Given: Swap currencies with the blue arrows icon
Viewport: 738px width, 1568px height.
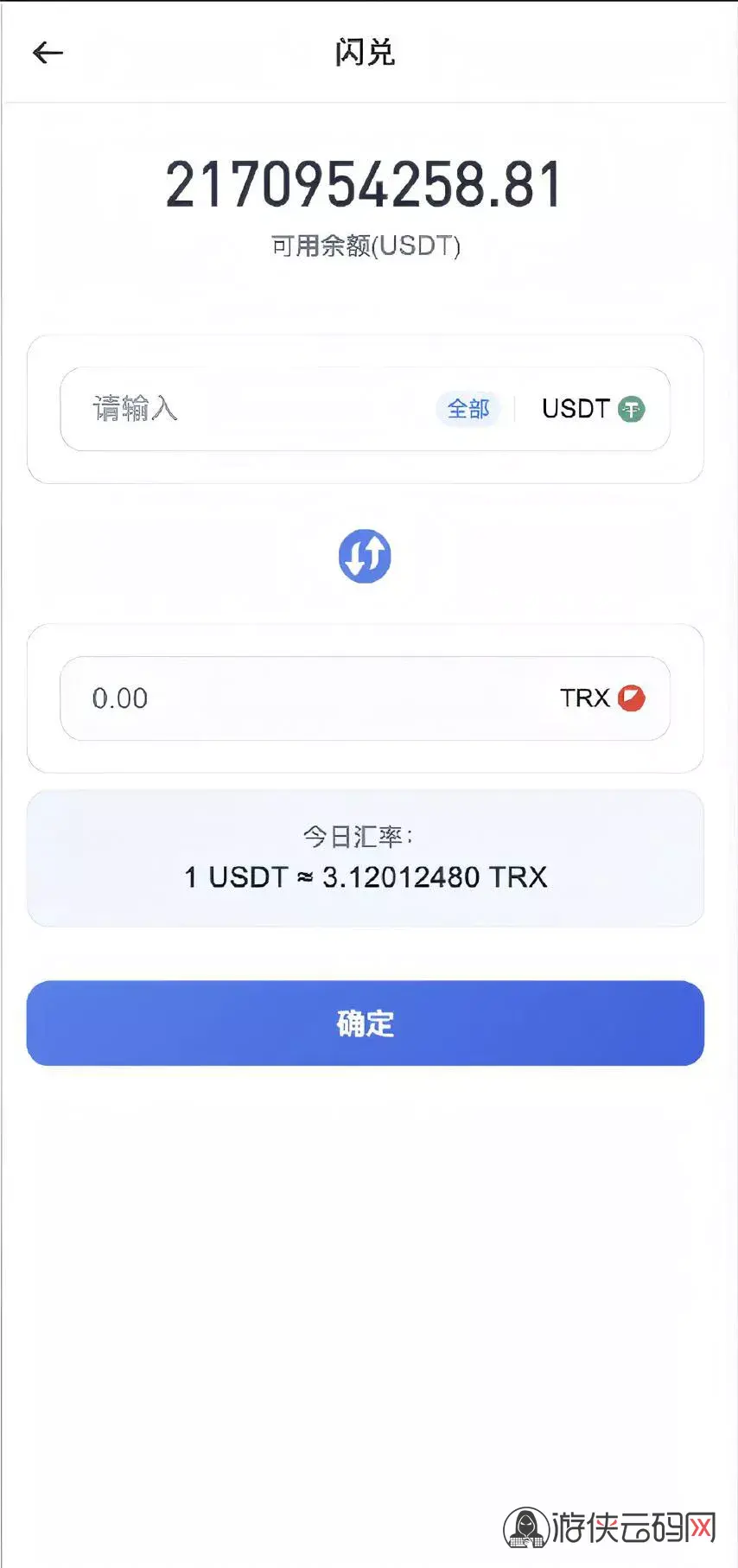Looking at the screenshot, I should [x=365, y=556].
